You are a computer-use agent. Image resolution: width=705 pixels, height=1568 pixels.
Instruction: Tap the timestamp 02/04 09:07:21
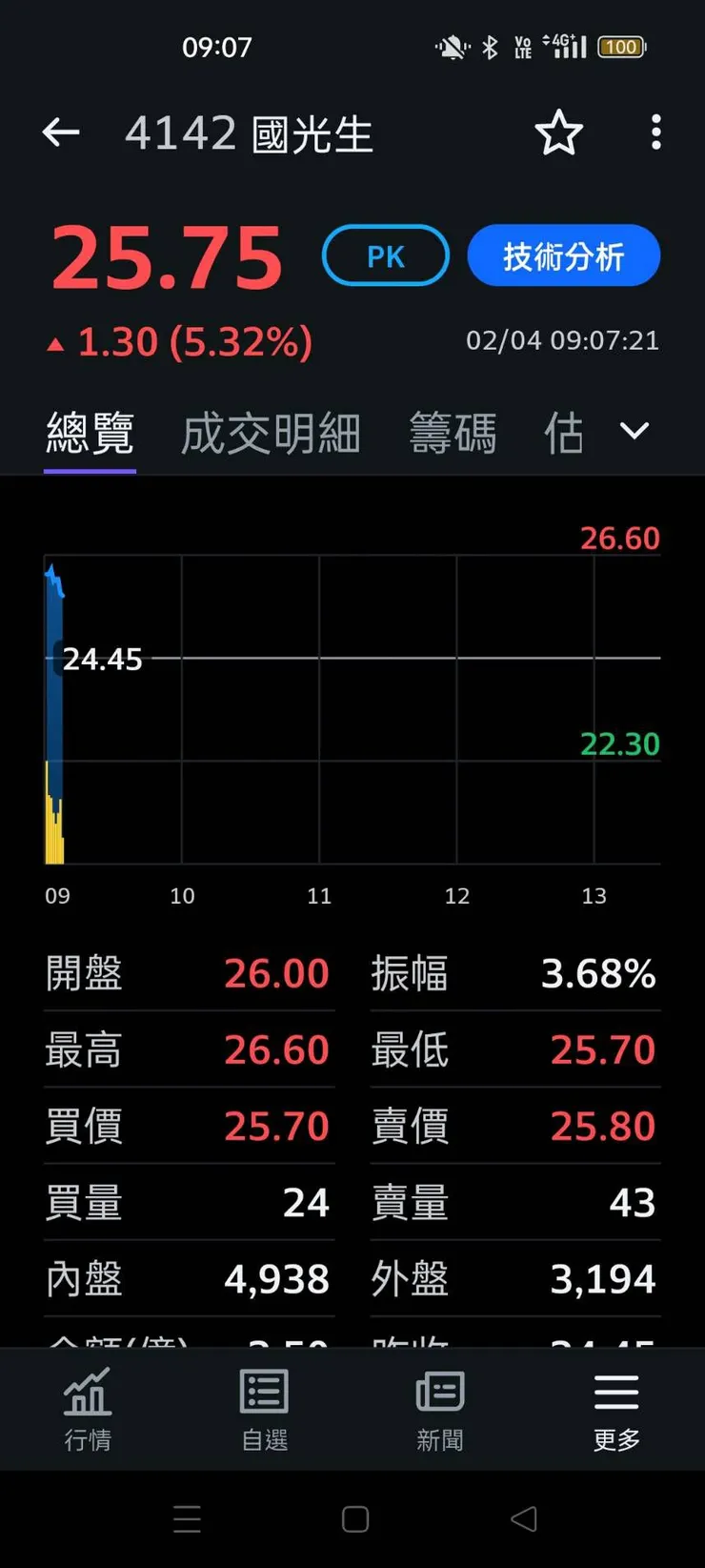pyautogui.click(x=564, y=339)
